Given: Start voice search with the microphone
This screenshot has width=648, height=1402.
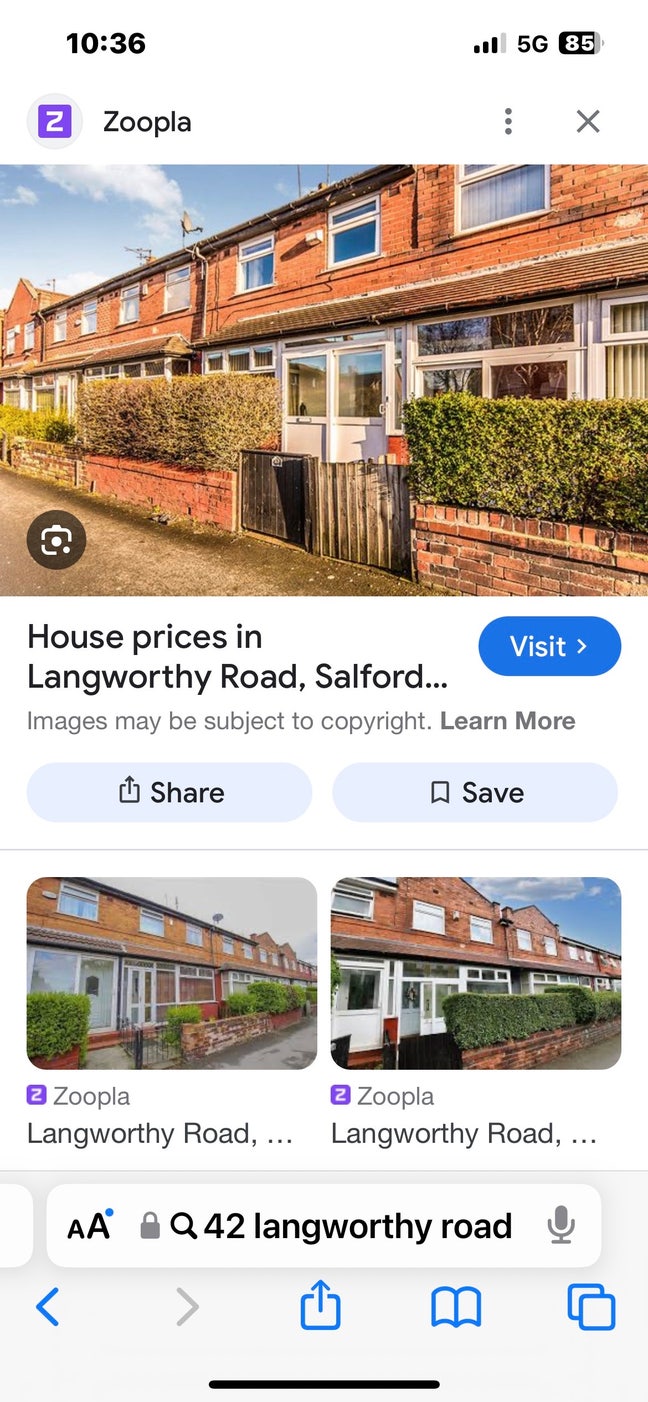Looking at the screenshot, I should (561, 1226).
